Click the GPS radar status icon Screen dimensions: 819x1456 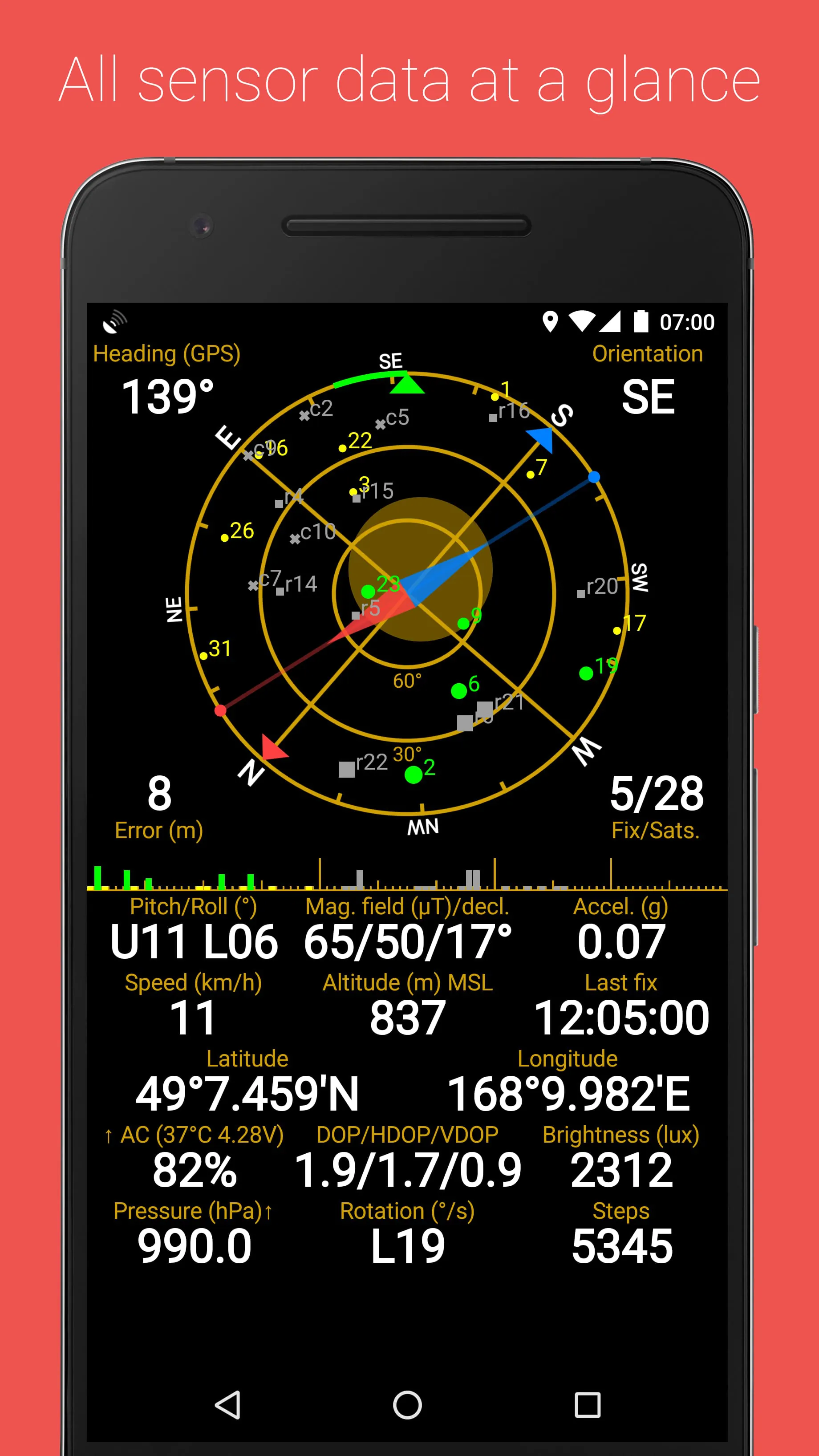click(115, 322)
